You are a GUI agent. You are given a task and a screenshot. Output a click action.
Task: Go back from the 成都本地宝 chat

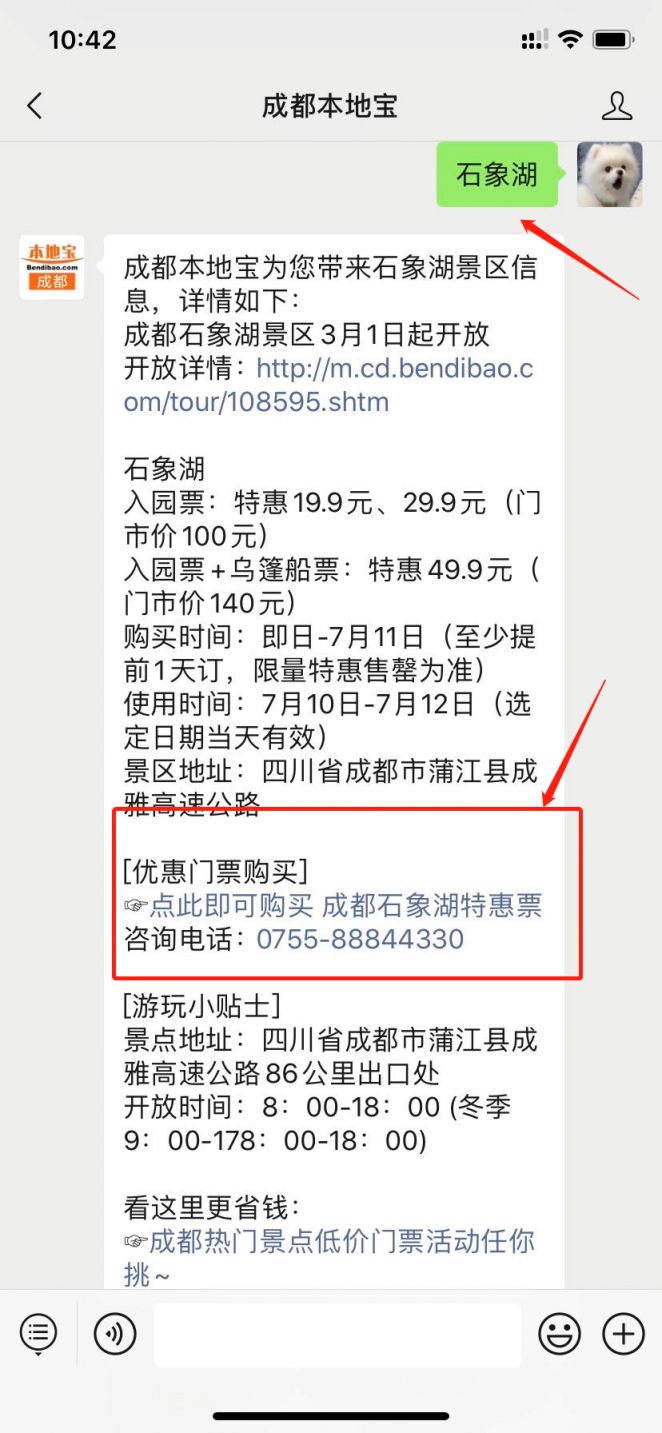coord(35,106)
